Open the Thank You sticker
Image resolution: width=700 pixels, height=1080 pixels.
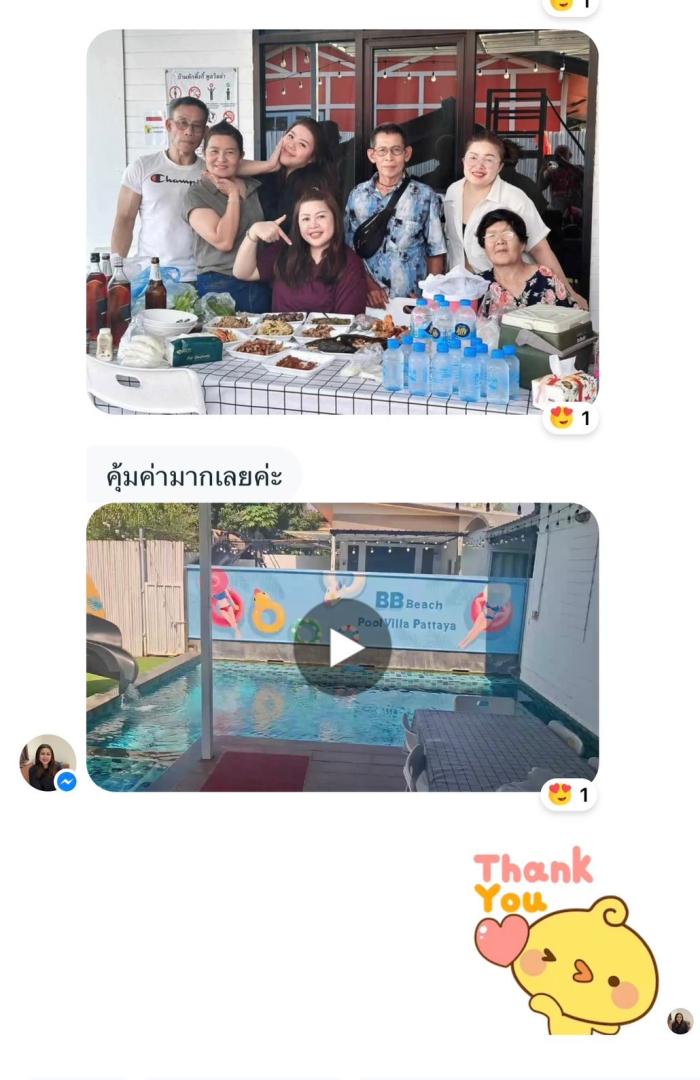565,940
